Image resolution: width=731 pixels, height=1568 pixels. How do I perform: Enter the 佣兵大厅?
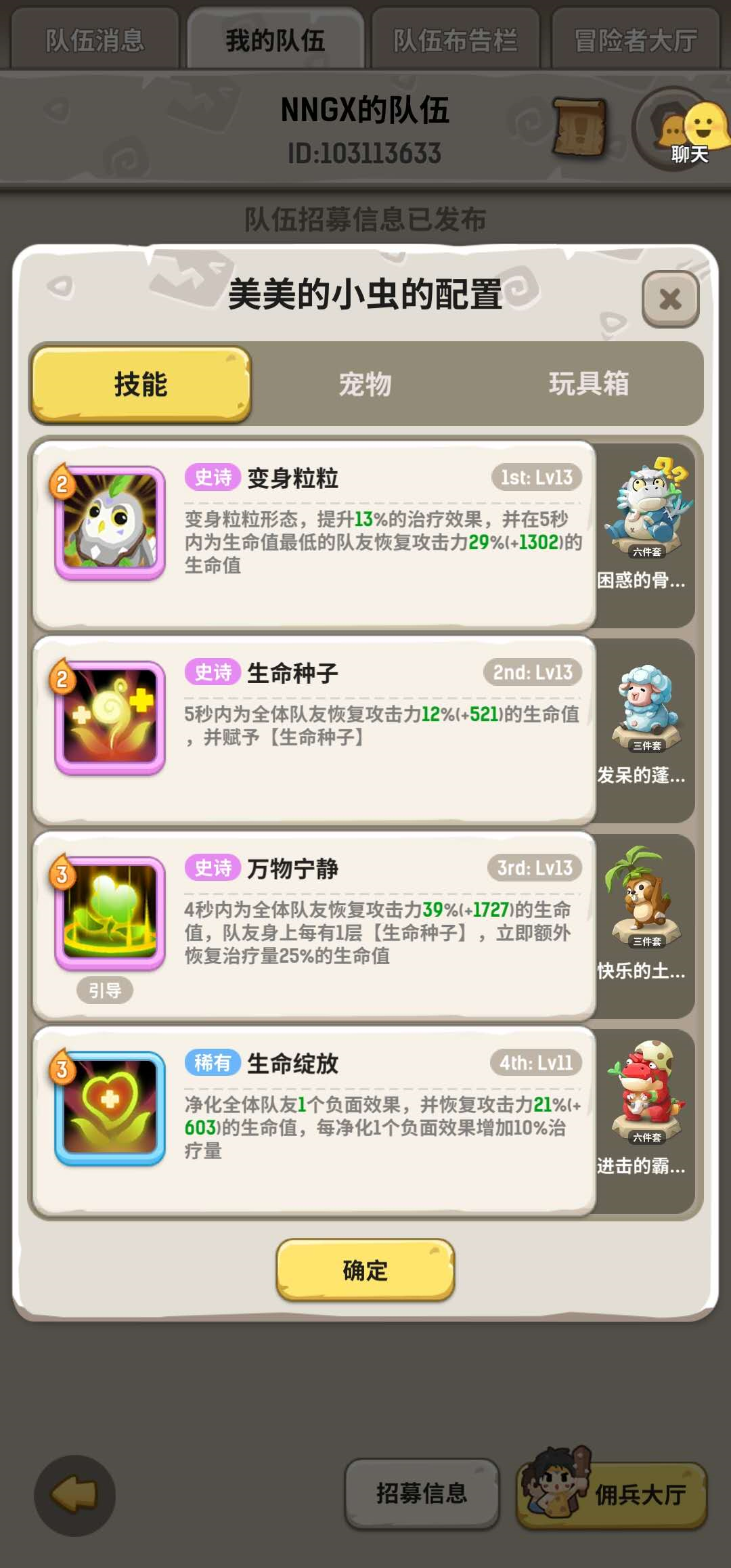[613, 1493]
